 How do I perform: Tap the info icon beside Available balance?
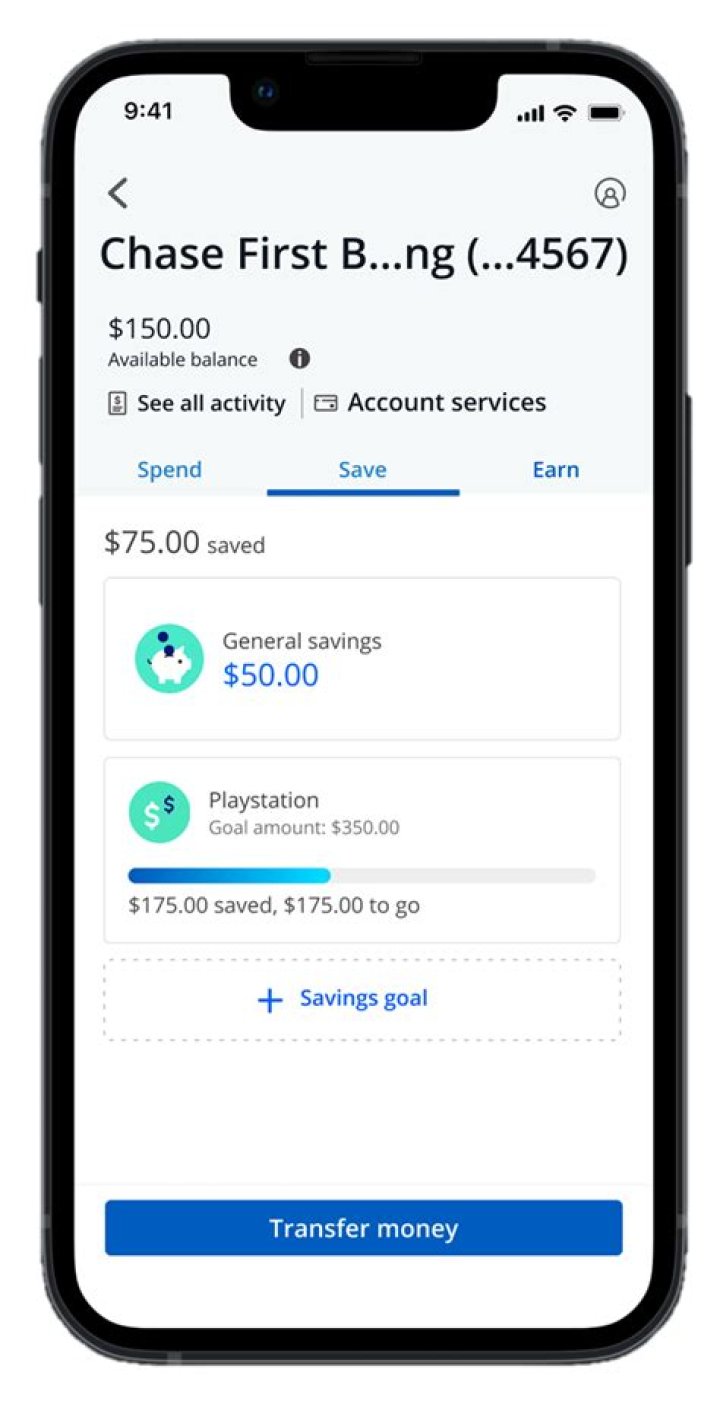pos(299,359)
